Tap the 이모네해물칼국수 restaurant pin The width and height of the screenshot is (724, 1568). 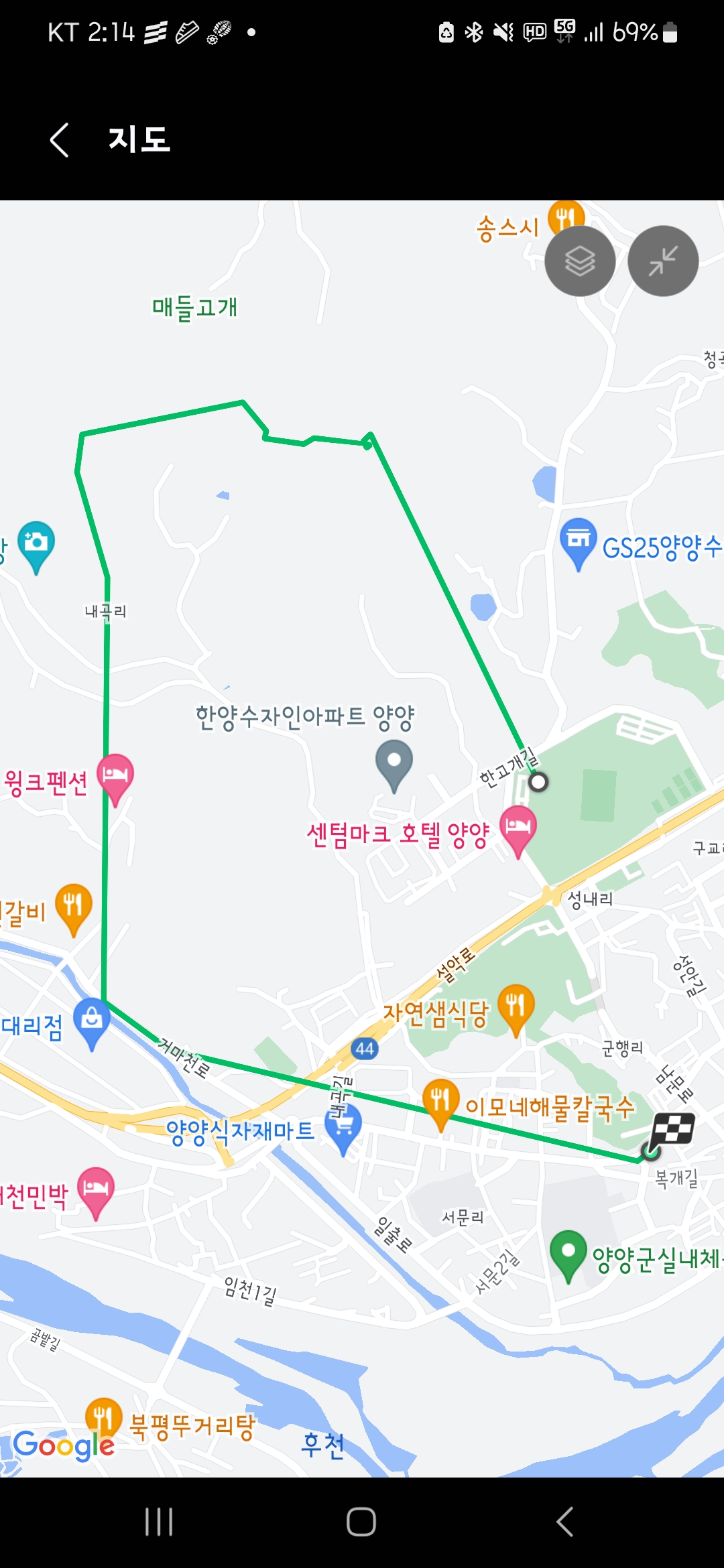point(440,1100)
